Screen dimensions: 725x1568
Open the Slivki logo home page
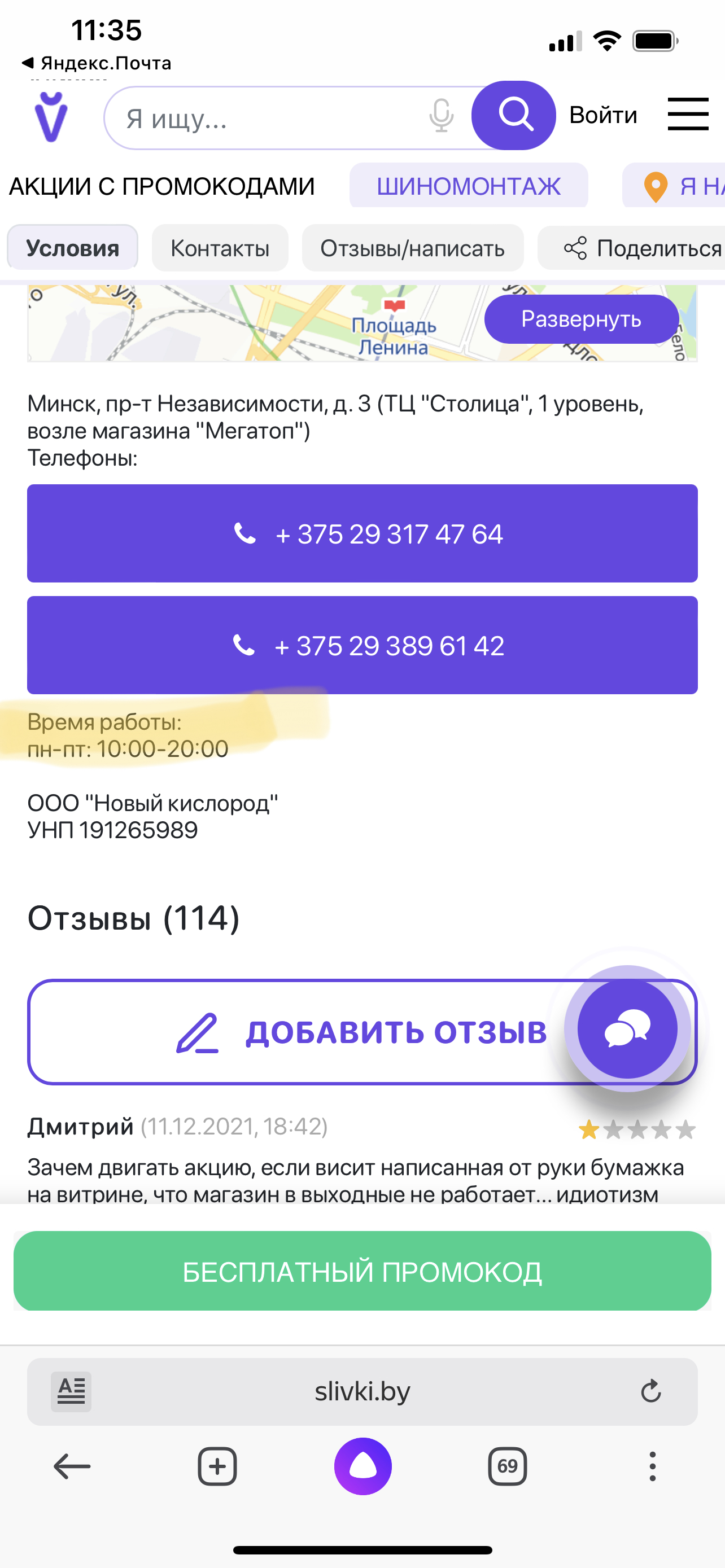(x=51, y=117)
